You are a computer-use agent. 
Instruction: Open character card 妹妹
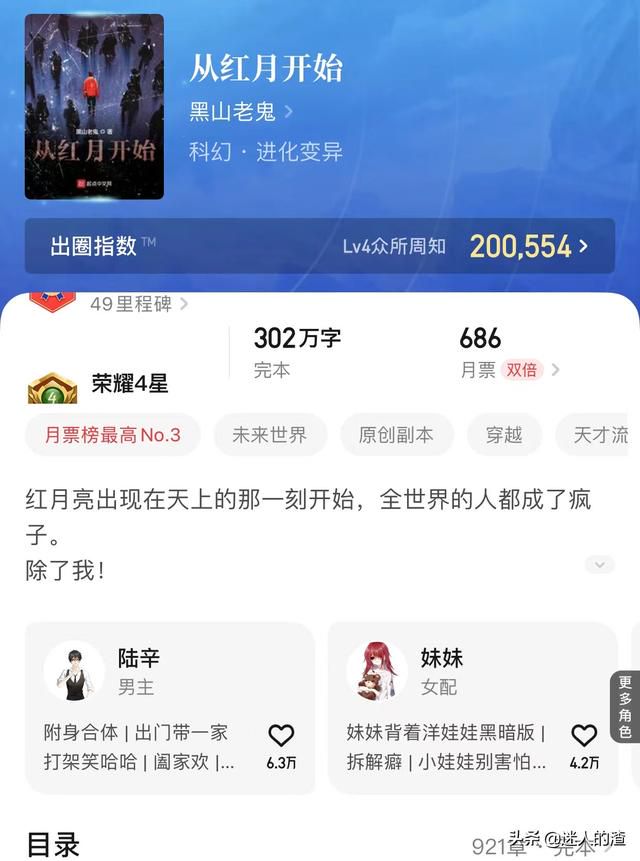pos(440,670)
